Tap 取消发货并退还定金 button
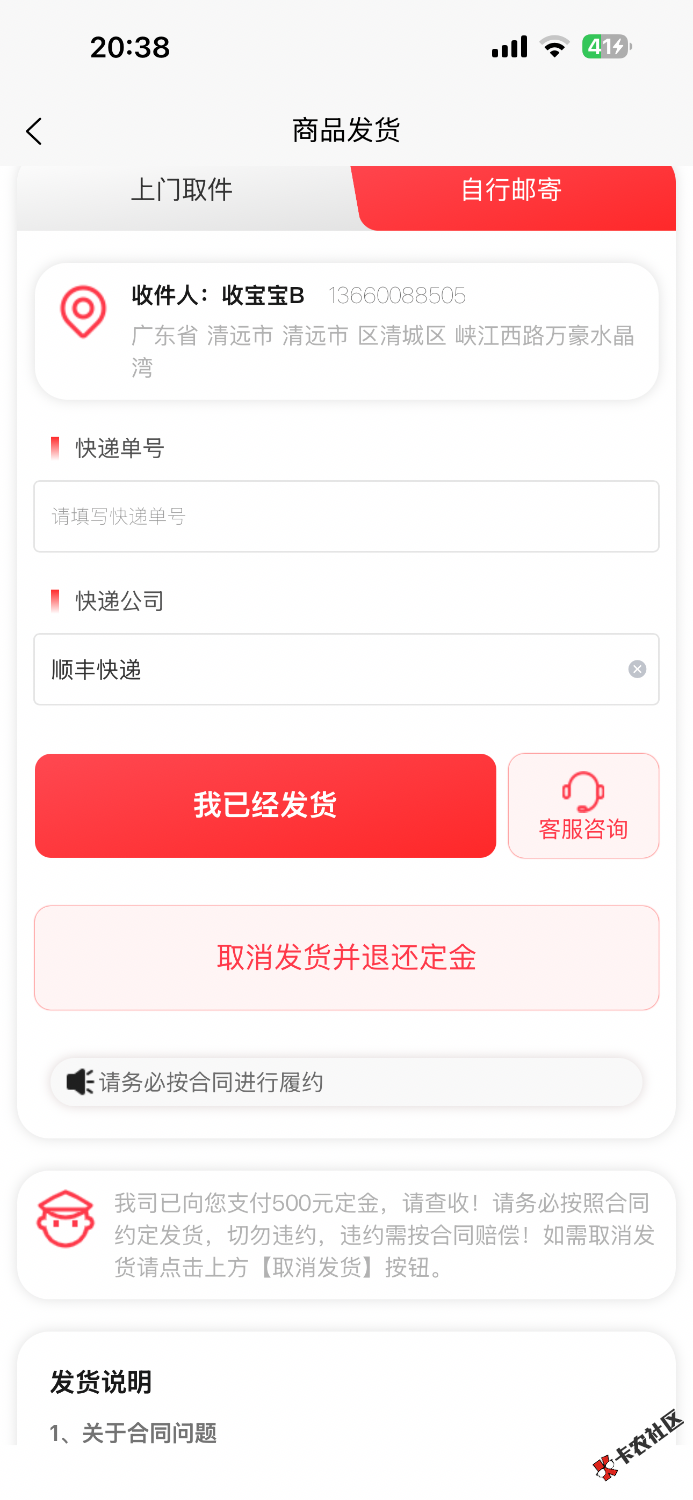The height and width of the screenshot is (1500, 693). pyautogui.click(x=346, y=958)
